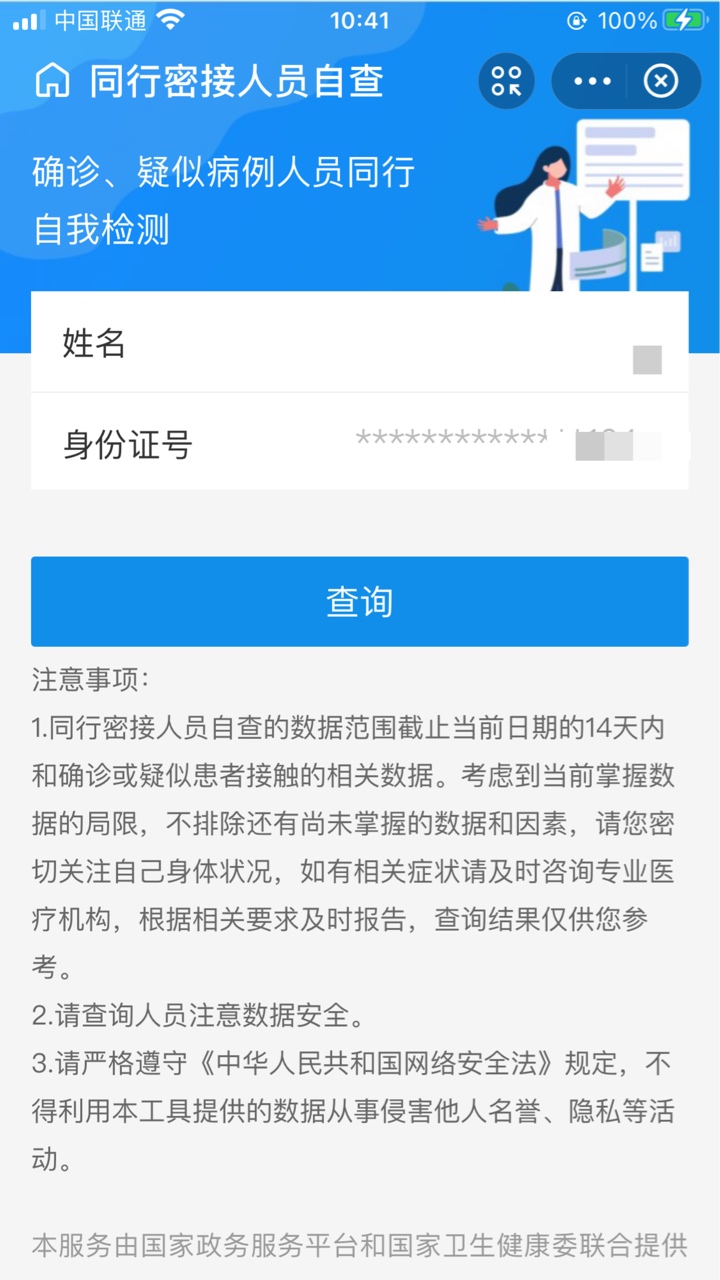Open the scan code icon

(506, 81)
